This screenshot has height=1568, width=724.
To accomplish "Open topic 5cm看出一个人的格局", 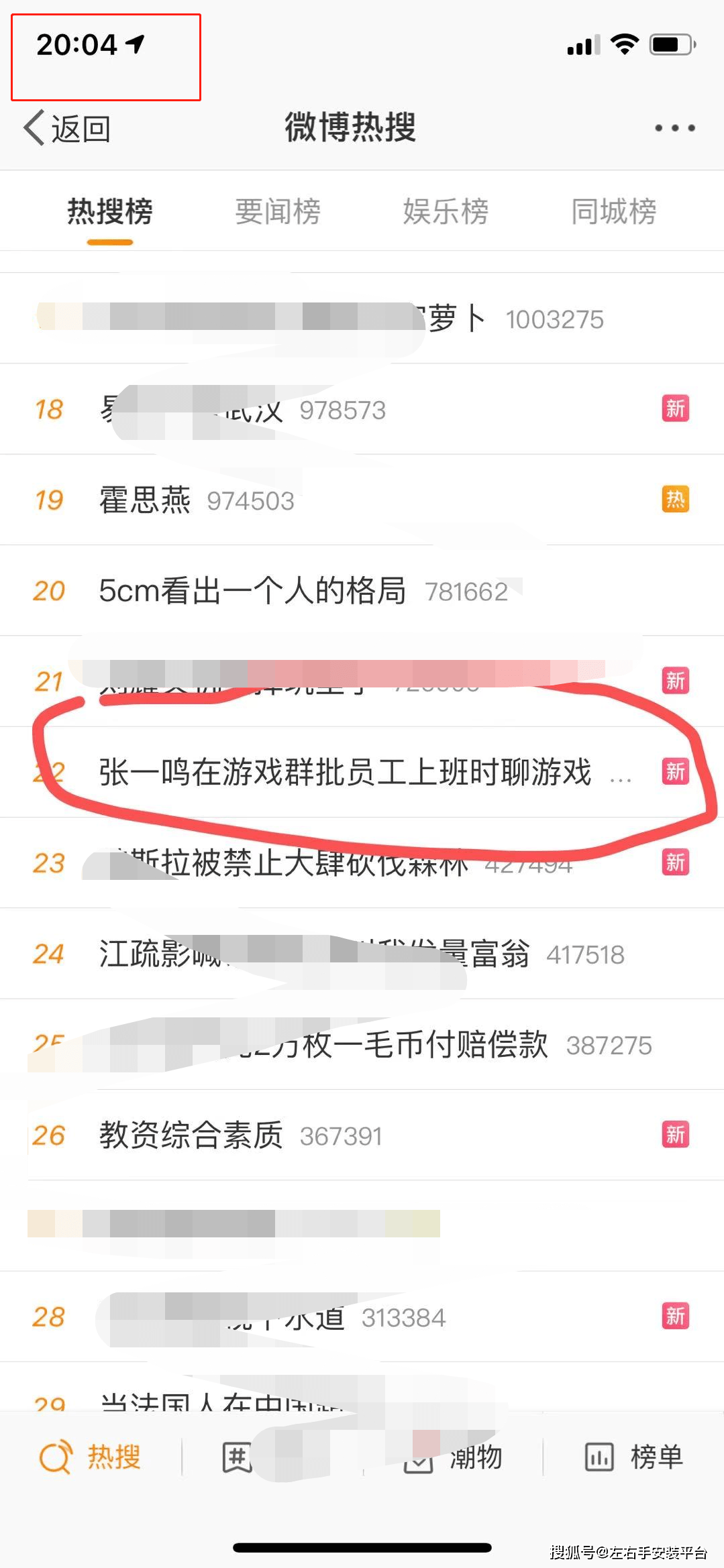I will tap(252, 591).
